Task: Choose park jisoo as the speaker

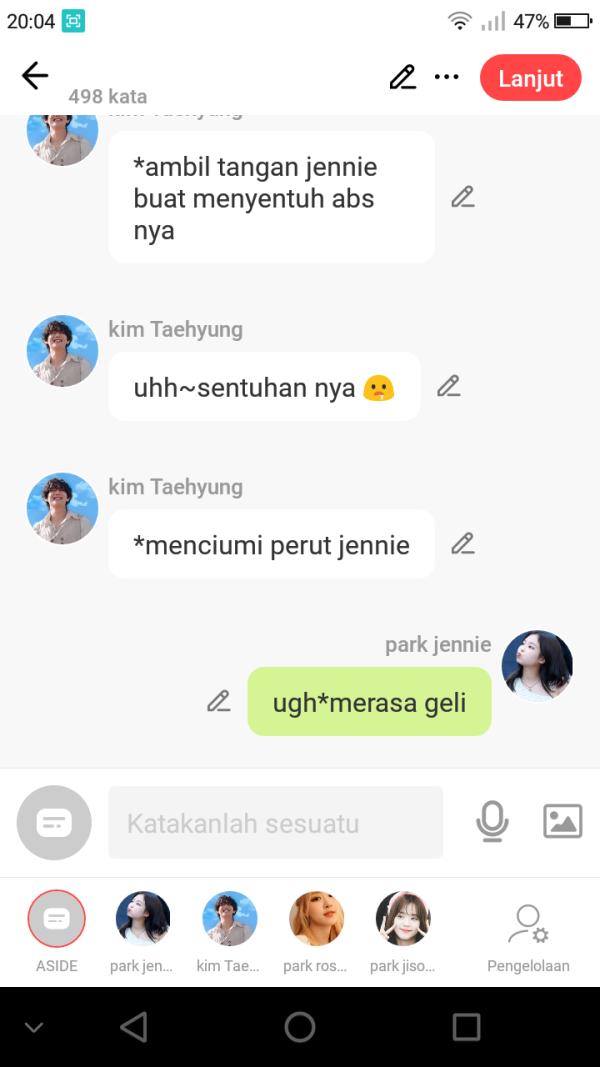Action: pyautogui.click(x=402, y=919)
